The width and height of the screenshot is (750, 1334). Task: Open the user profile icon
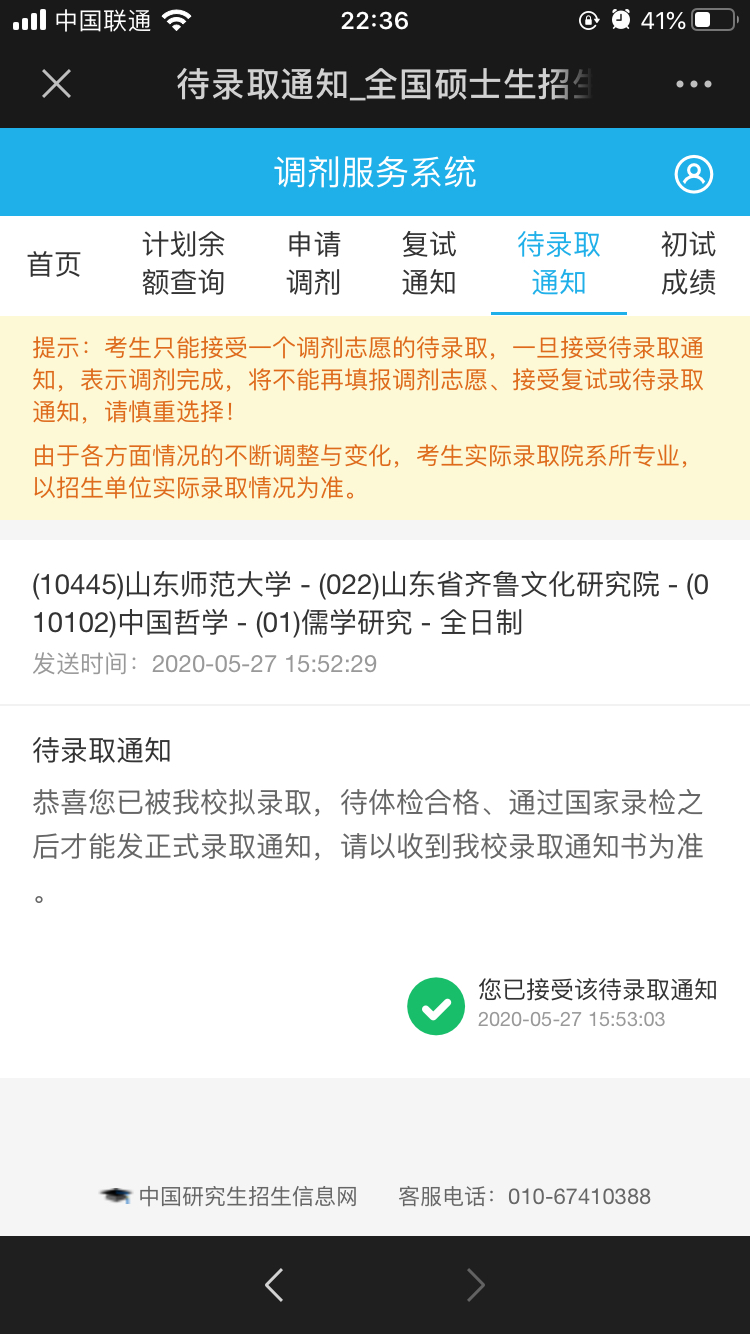(694, 173)
